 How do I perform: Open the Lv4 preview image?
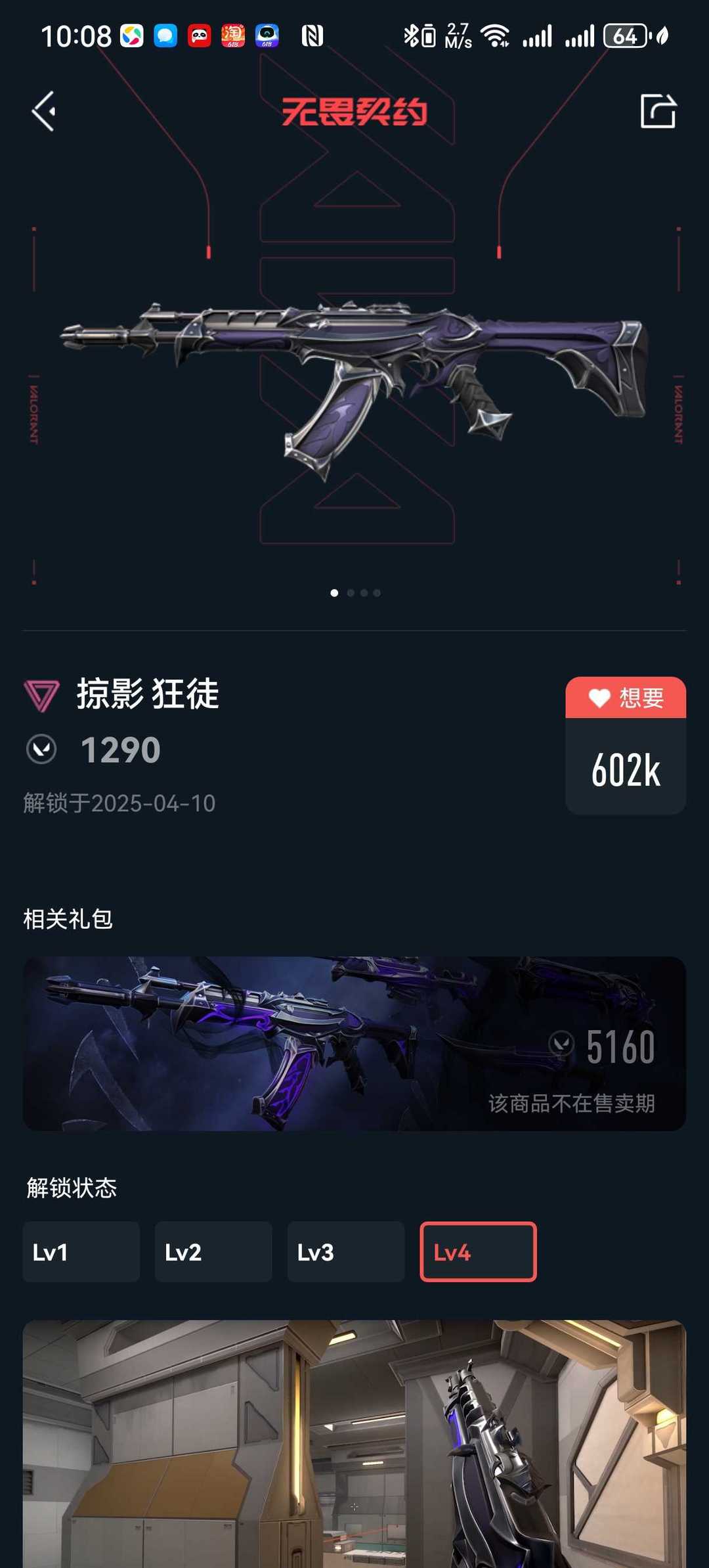tap(354, 1444)
